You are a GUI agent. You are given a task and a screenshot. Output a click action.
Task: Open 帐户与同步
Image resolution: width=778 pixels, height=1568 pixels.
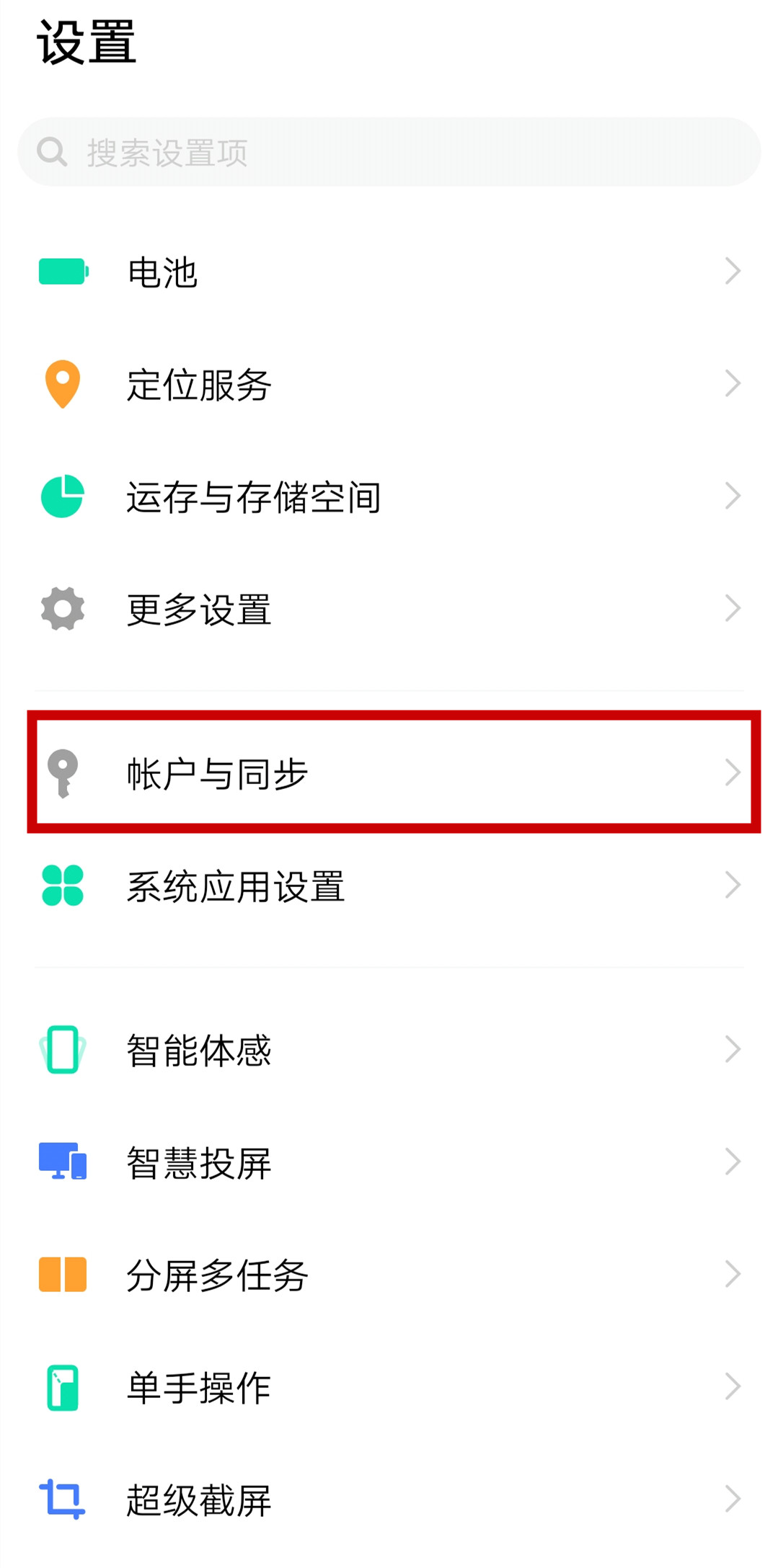pyautogui.click(x=389, y=772)
